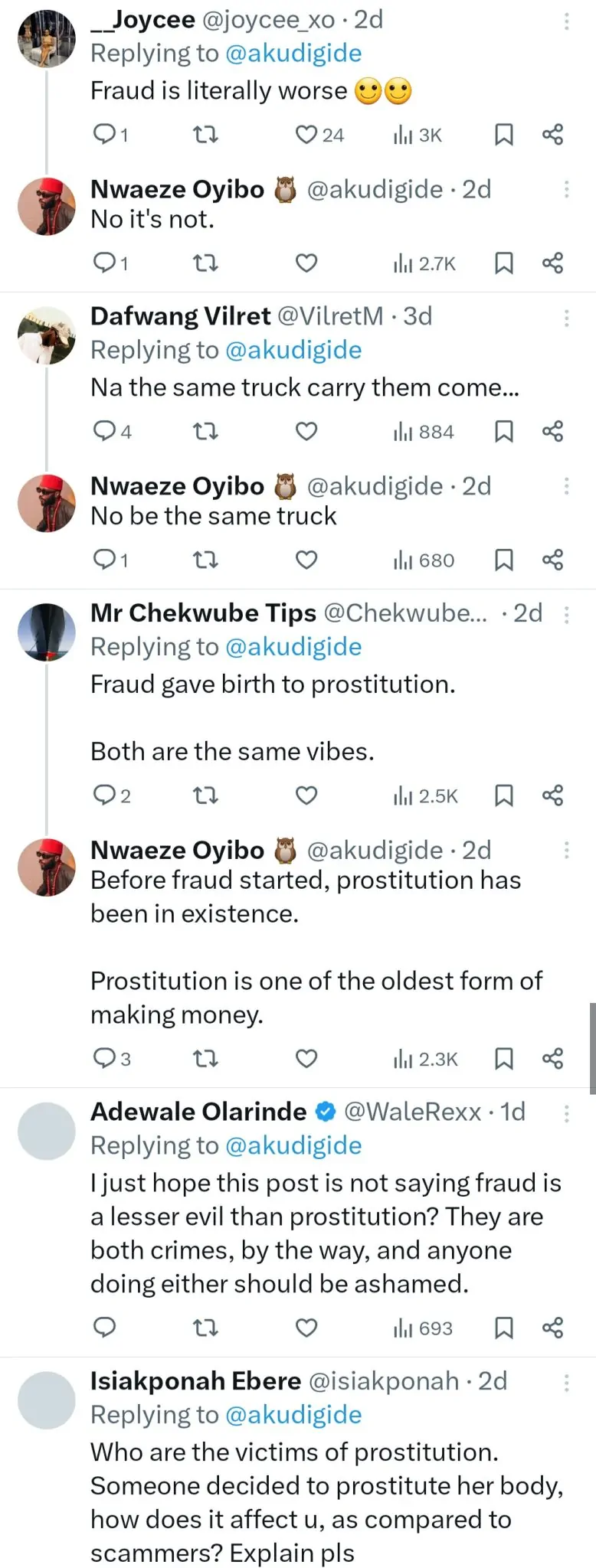
Task: Like Adewale Olarinde's reply
Action: [306, 1328]
